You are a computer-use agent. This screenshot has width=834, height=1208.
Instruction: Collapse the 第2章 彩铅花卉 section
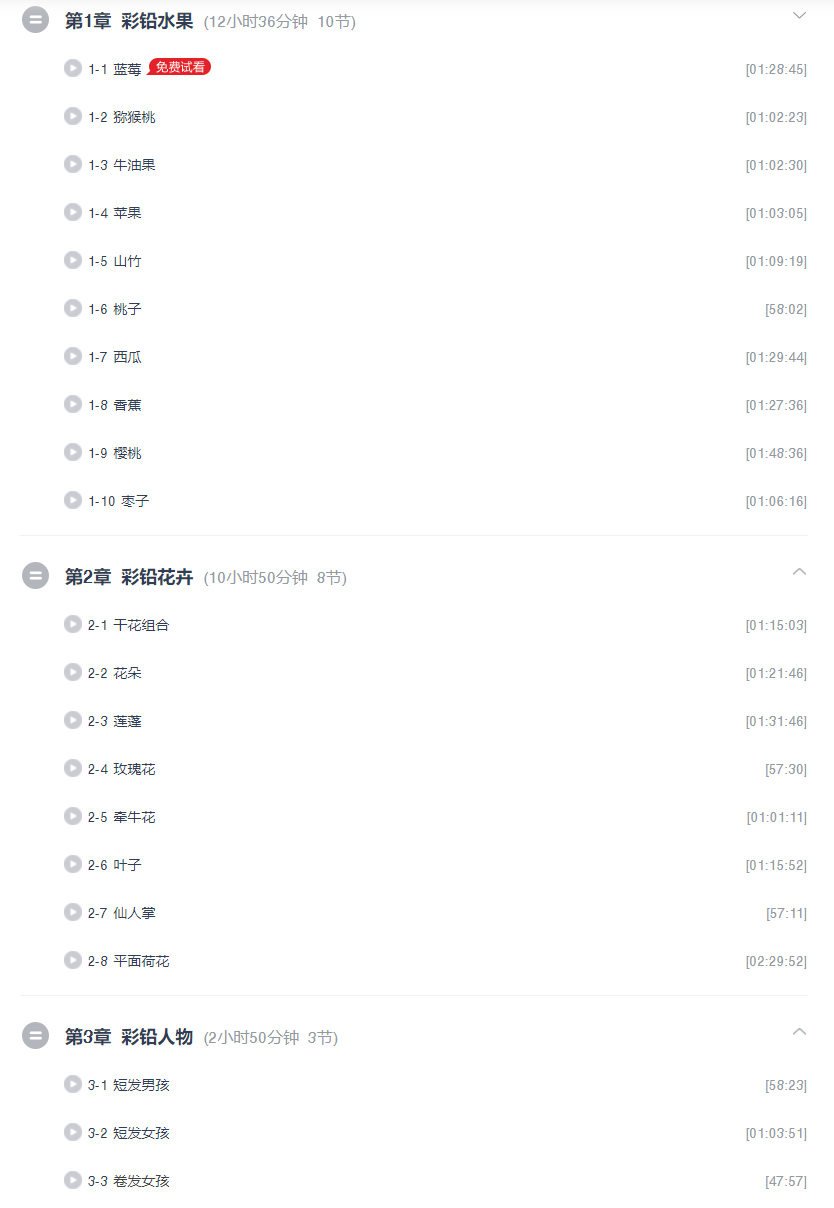pos(798,571)
